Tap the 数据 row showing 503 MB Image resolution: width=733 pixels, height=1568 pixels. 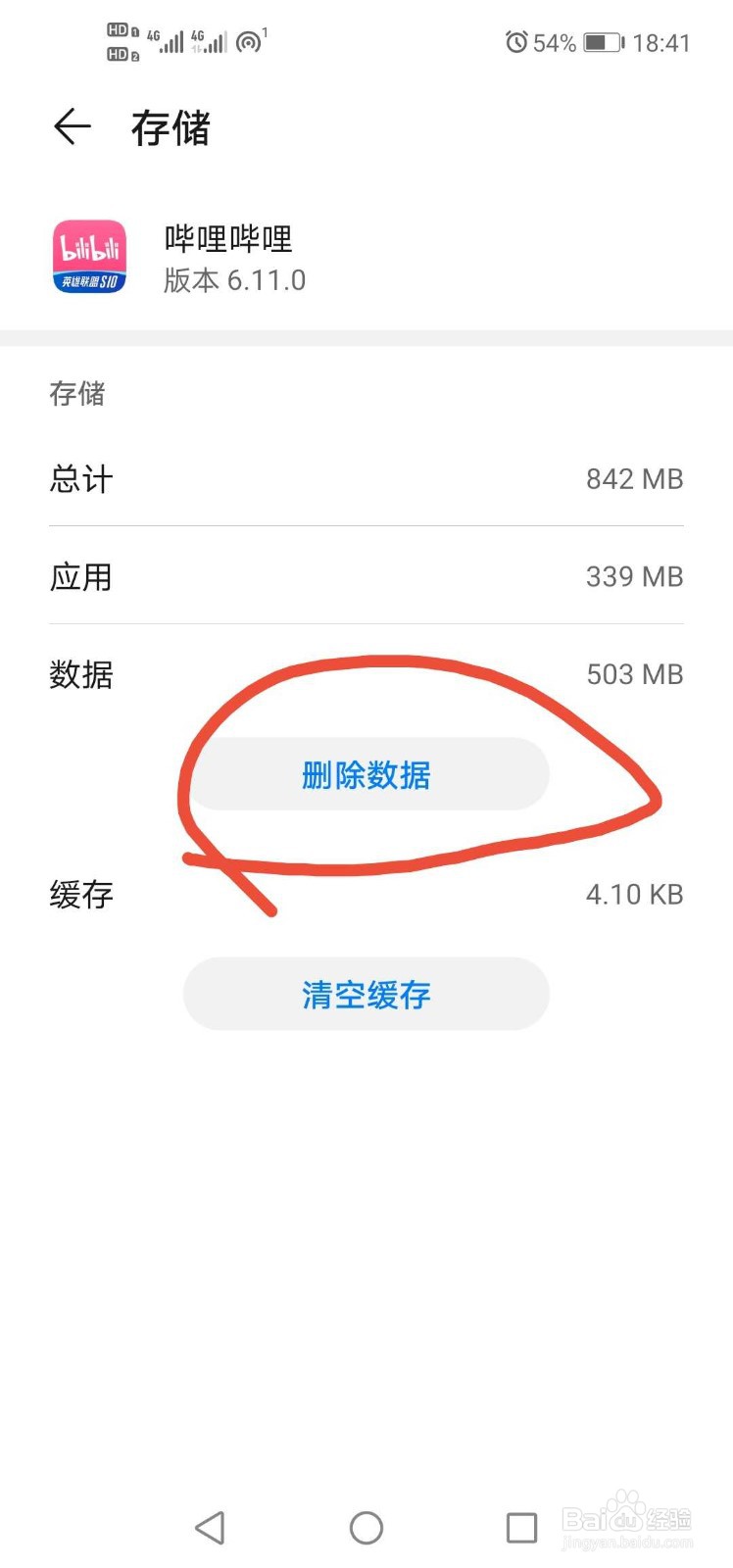pos(366,674)
